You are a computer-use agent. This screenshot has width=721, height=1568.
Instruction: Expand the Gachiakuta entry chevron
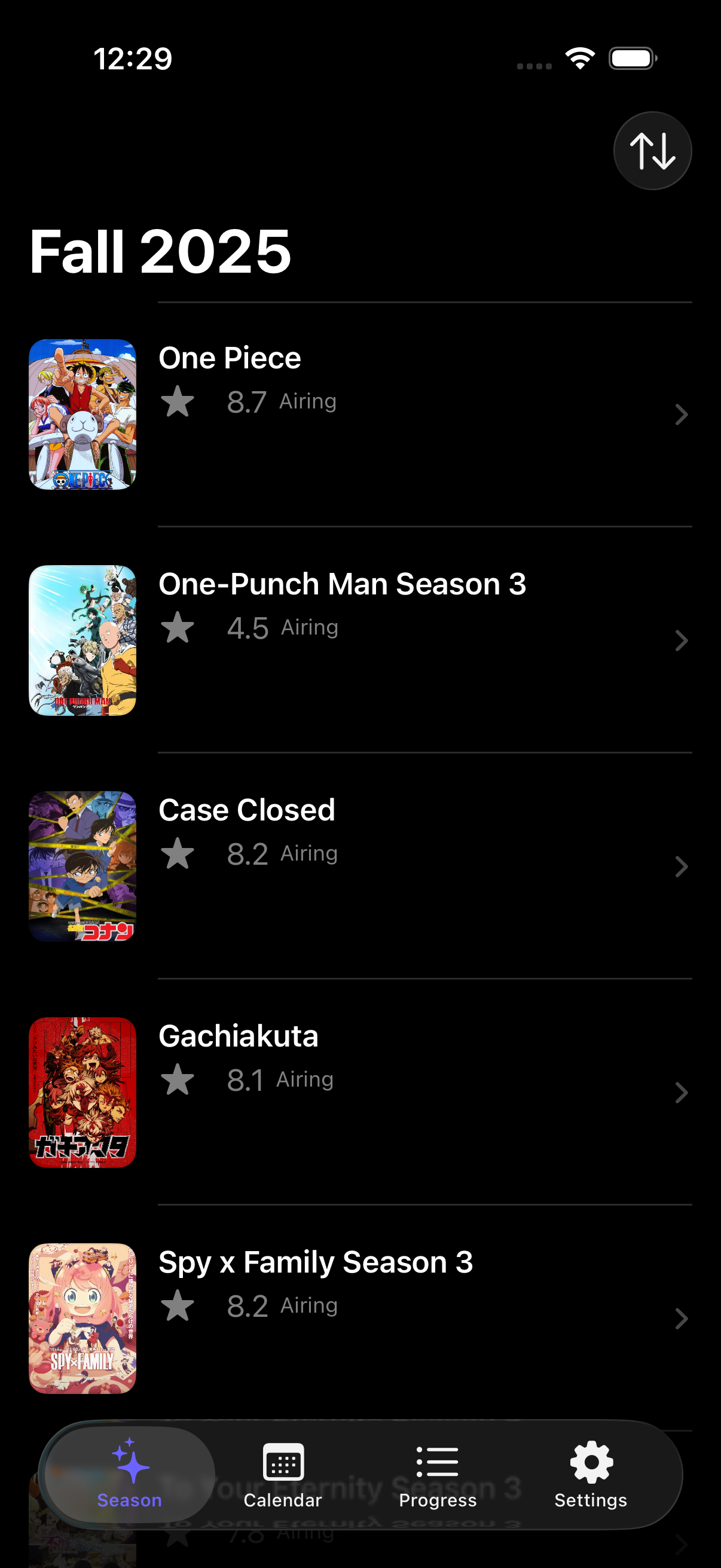tap(682, 1092)
